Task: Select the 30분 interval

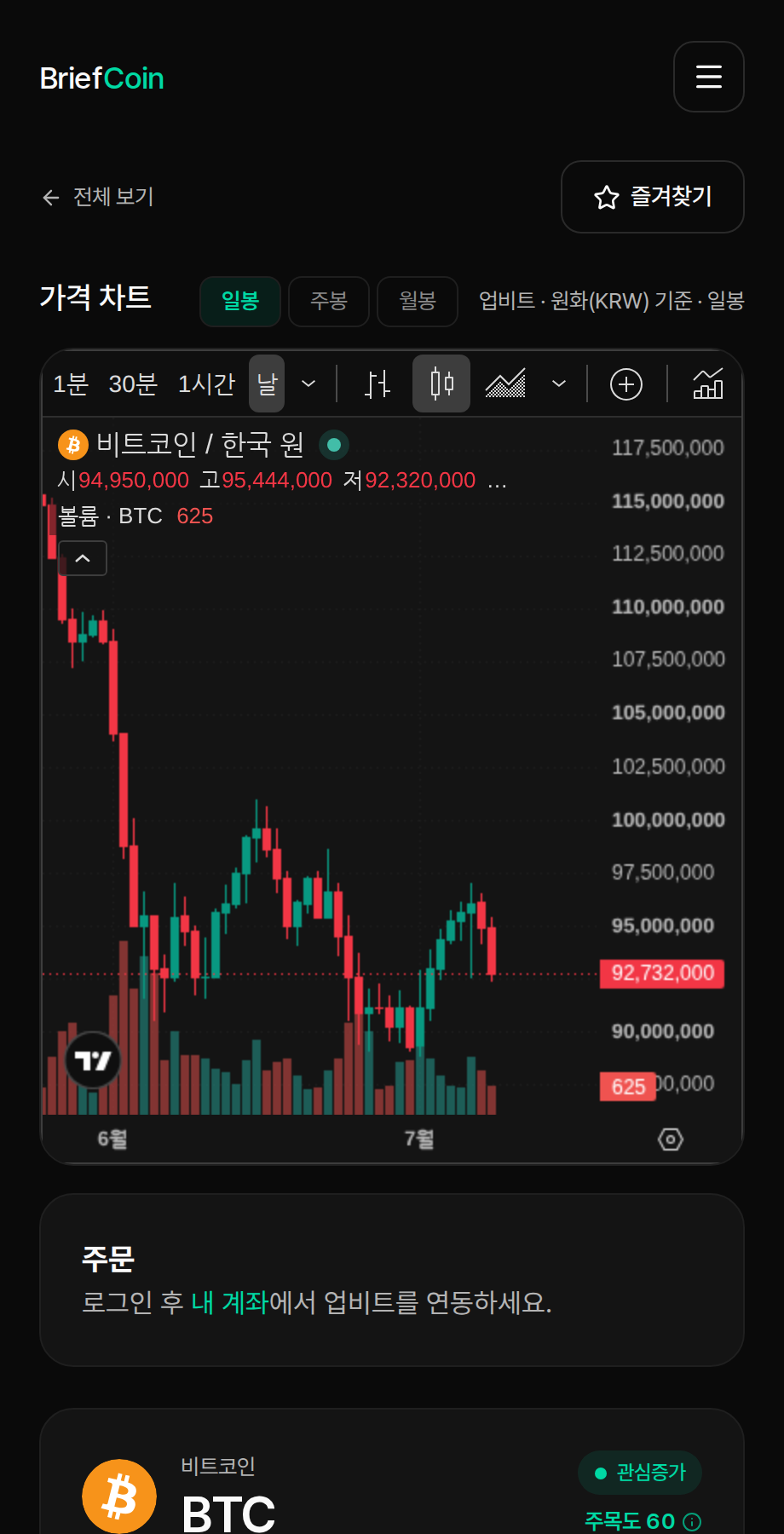Action: (133, 383)
